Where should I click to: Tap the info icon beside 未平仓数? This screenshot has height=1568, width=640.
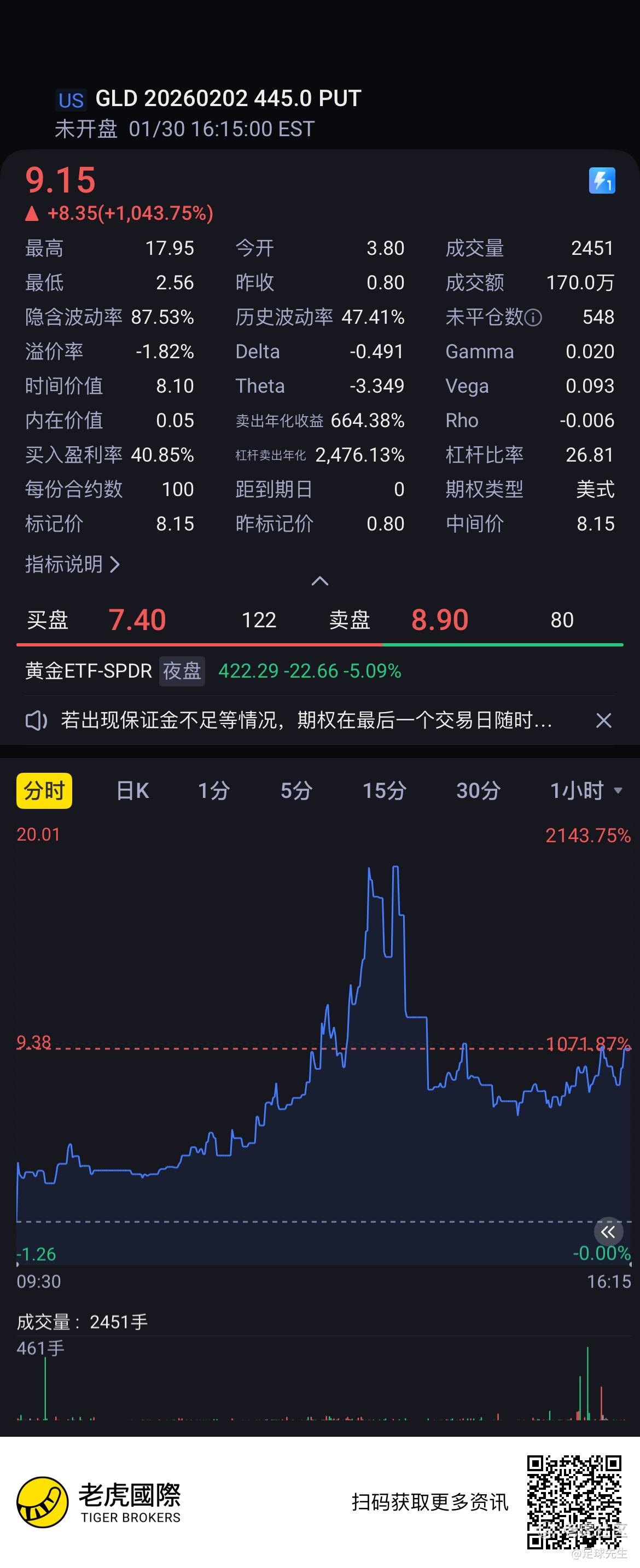(x=533, y=317)
